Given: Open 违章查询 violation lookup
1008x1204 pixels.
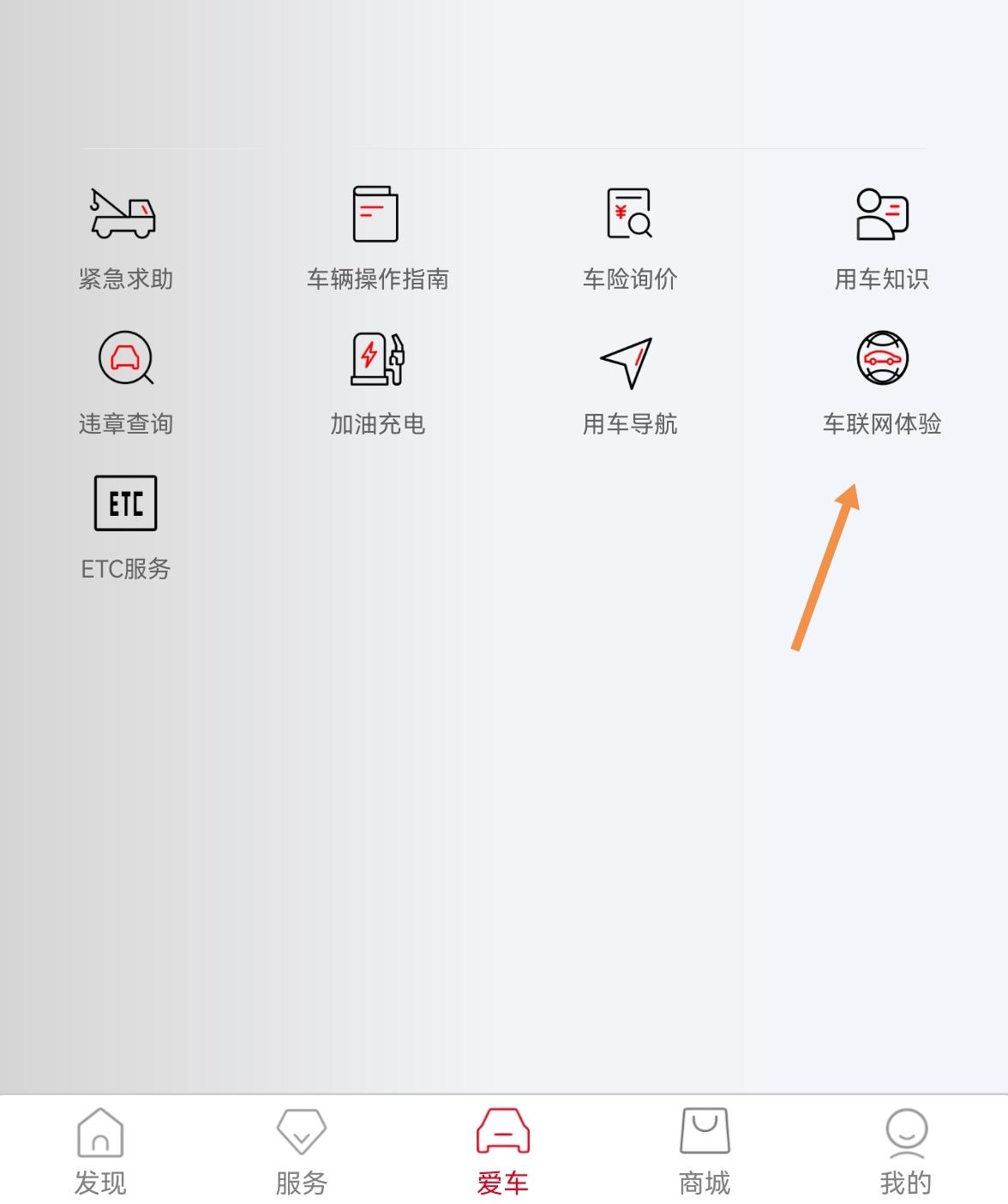Looking at the screenshot, I should [125, 381].
